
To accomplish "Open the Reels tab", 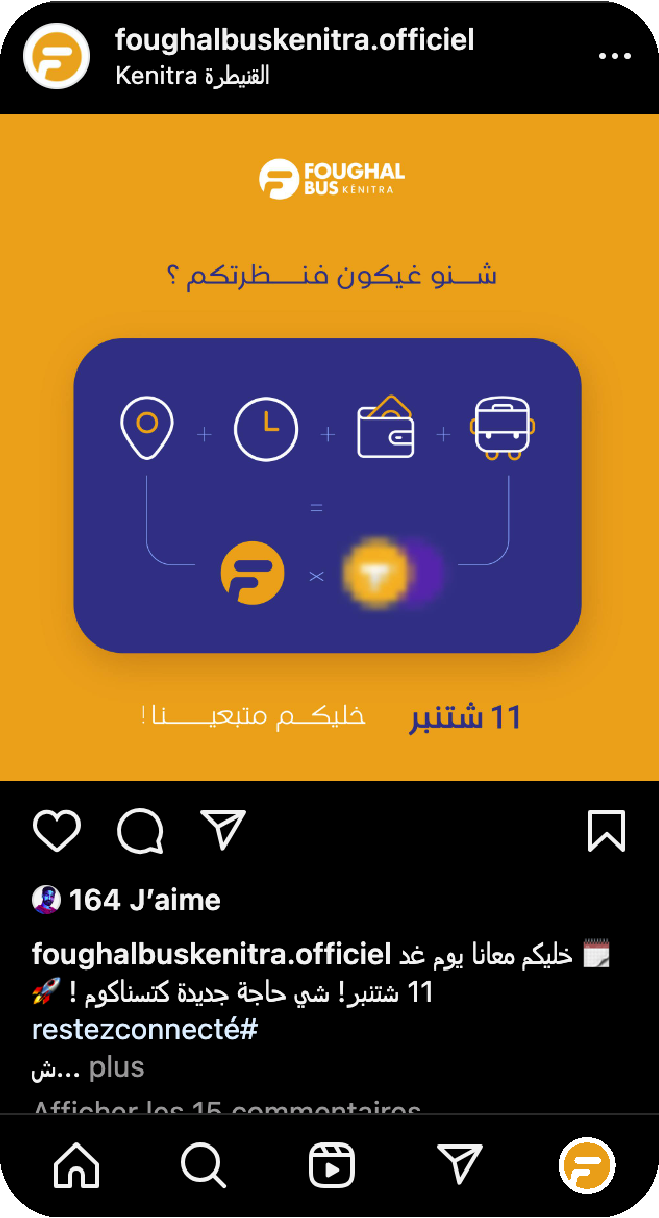I will [332, 1165].
